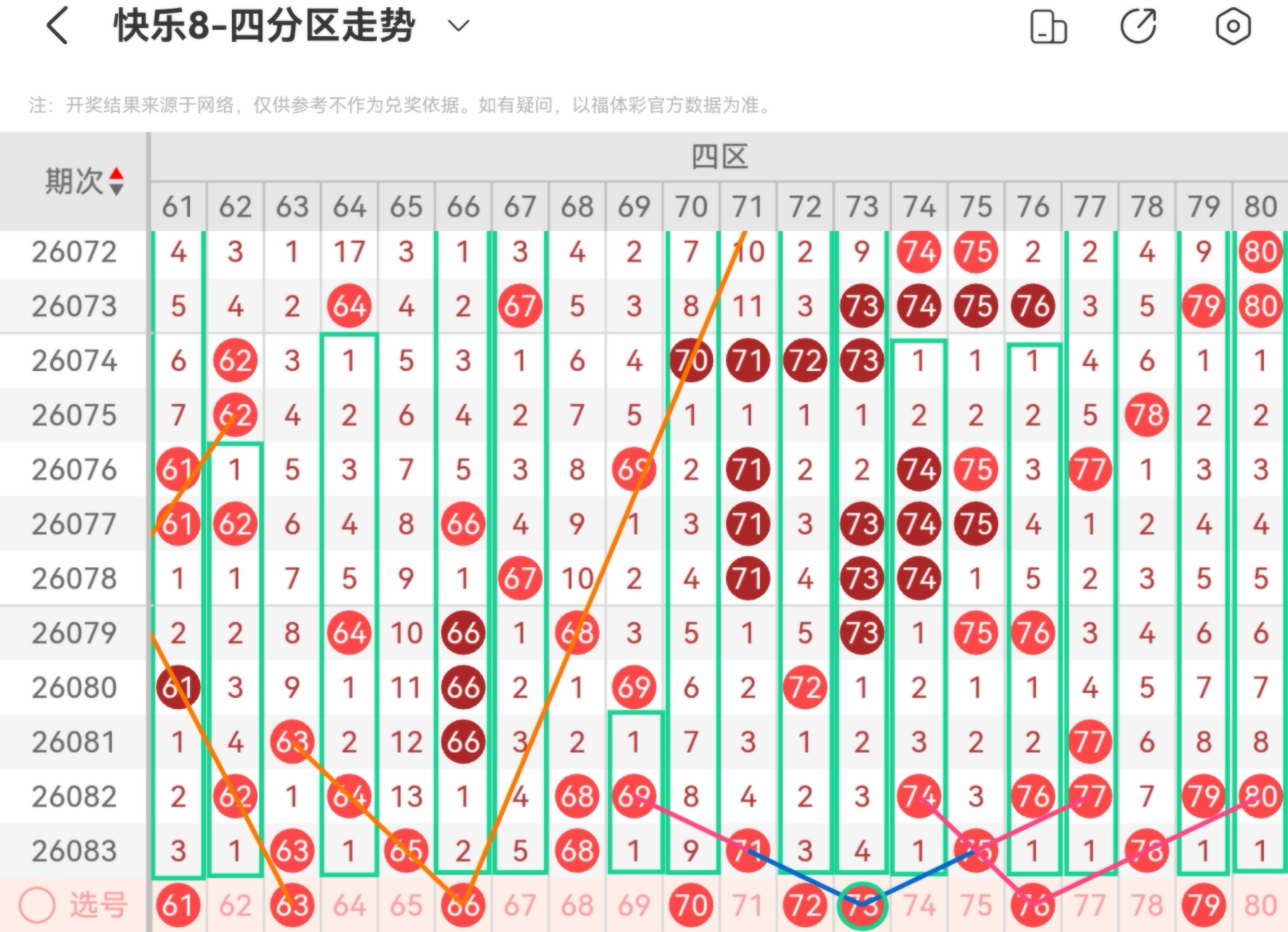The width and height of the screenshot is (1288, 932).
Task: Pick number 68 in the 选号 row
Action: (577, 905)
